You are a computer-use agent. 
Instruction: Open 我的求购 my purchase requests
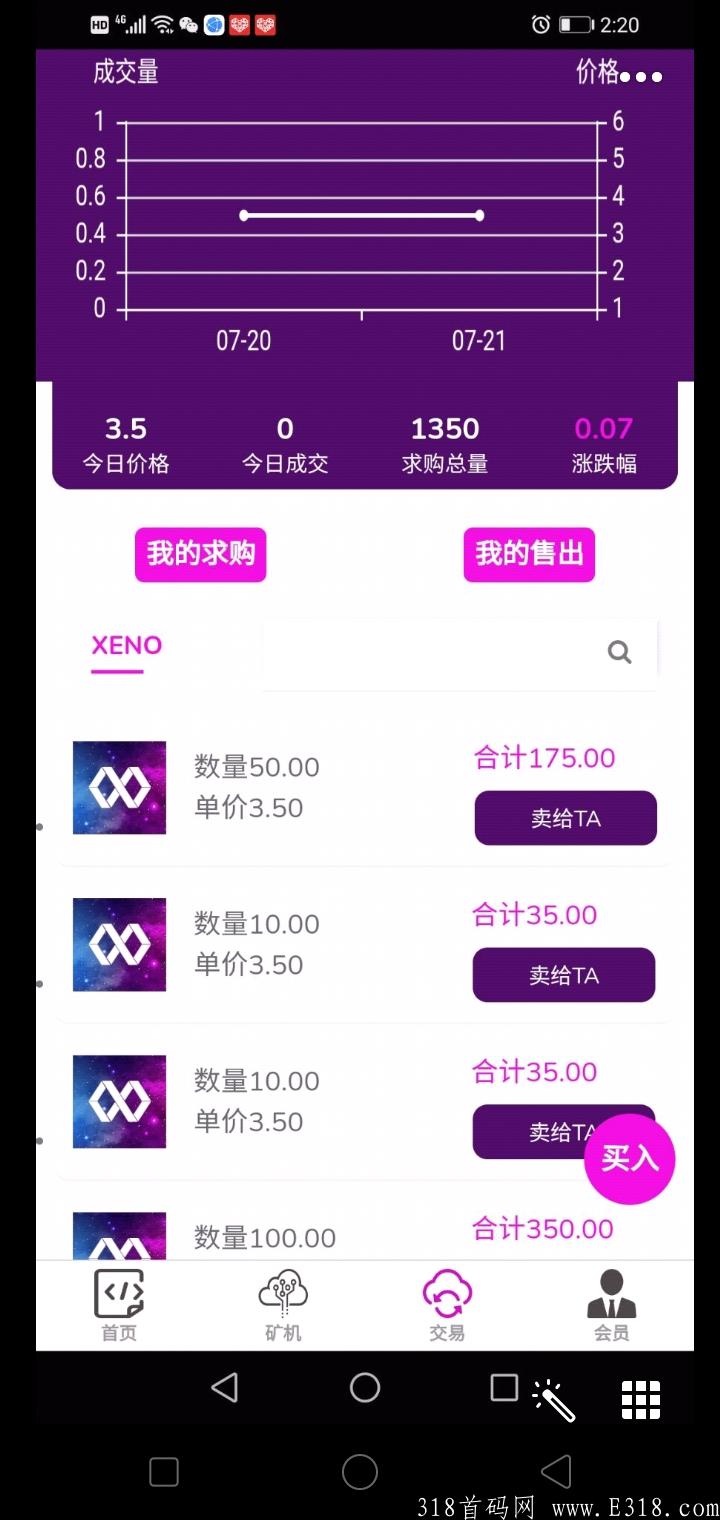click(x=200, y=554)
